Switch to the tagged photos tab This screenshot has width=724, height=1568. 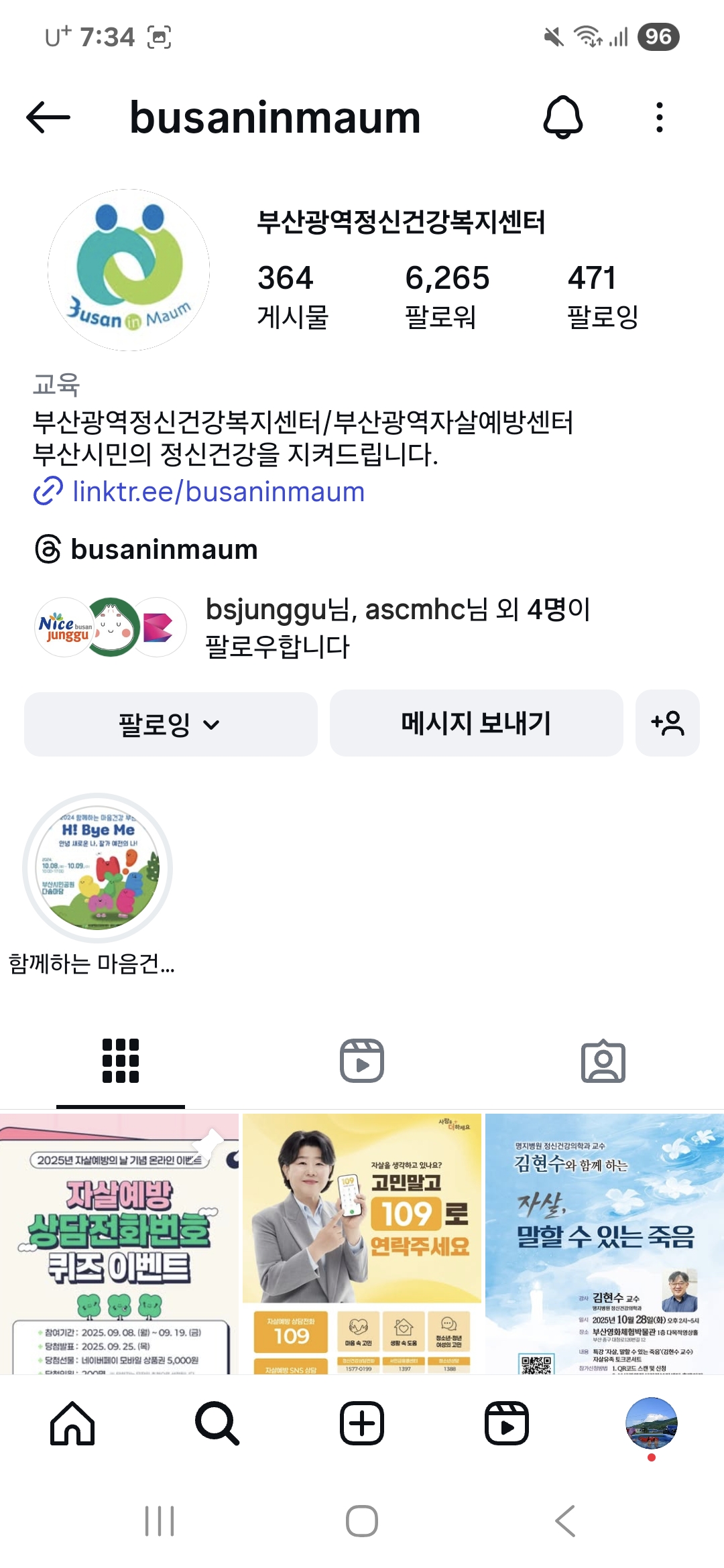coord(603,1061)
